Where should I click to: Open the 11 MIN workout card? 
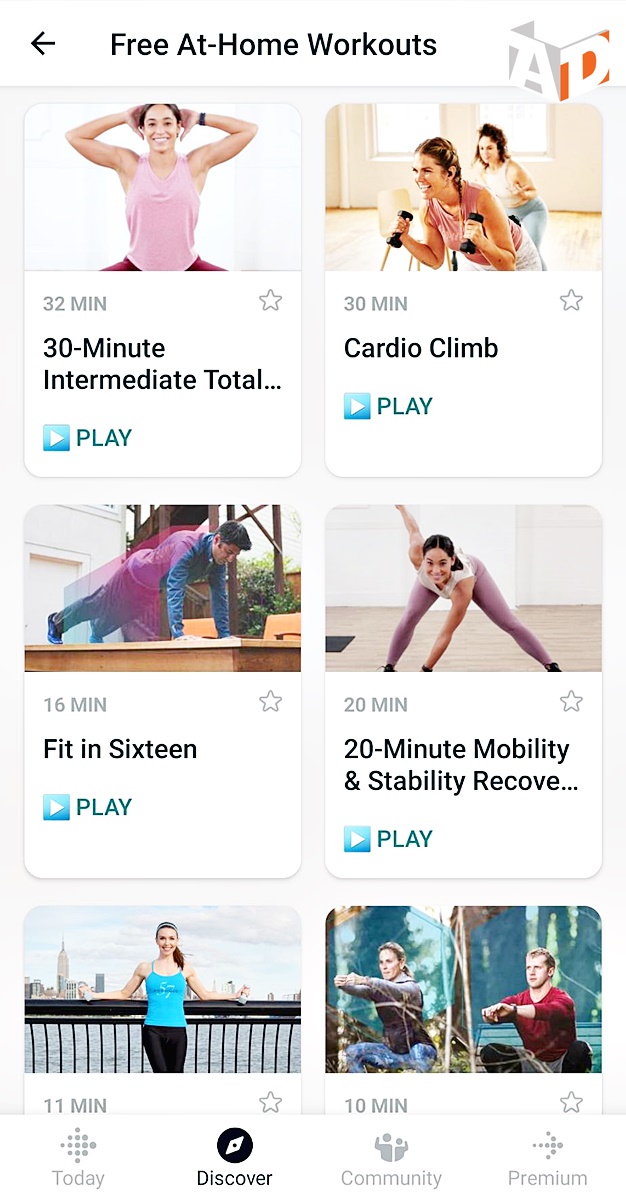162,990
